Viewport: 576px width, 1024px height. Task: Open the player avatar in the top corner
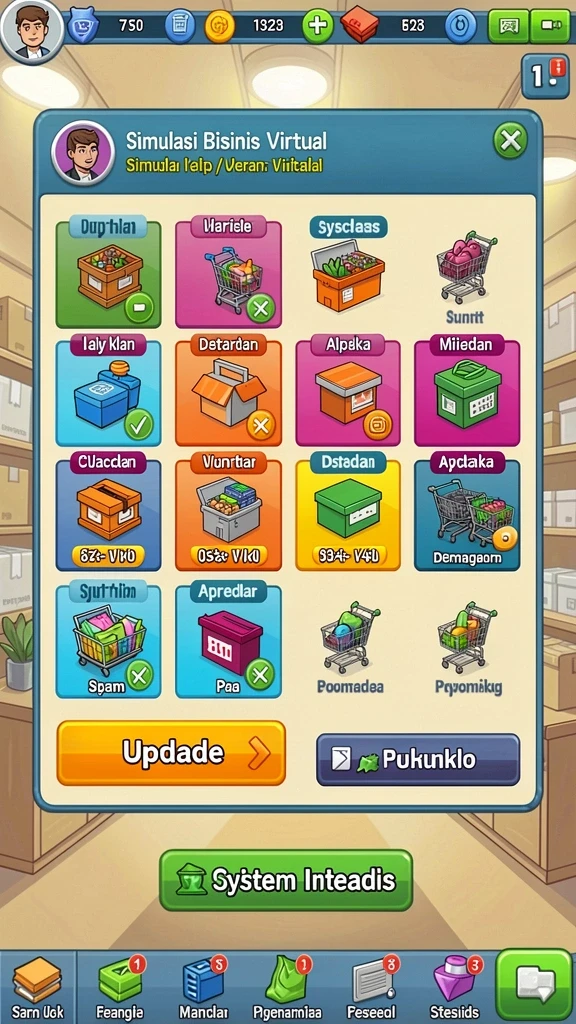coord(31,29)
